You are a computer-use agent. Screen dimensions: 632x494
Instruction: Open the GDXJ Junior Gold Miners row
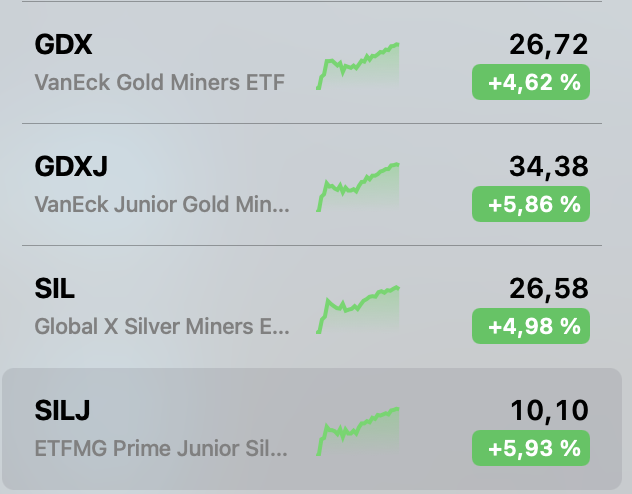160,185
